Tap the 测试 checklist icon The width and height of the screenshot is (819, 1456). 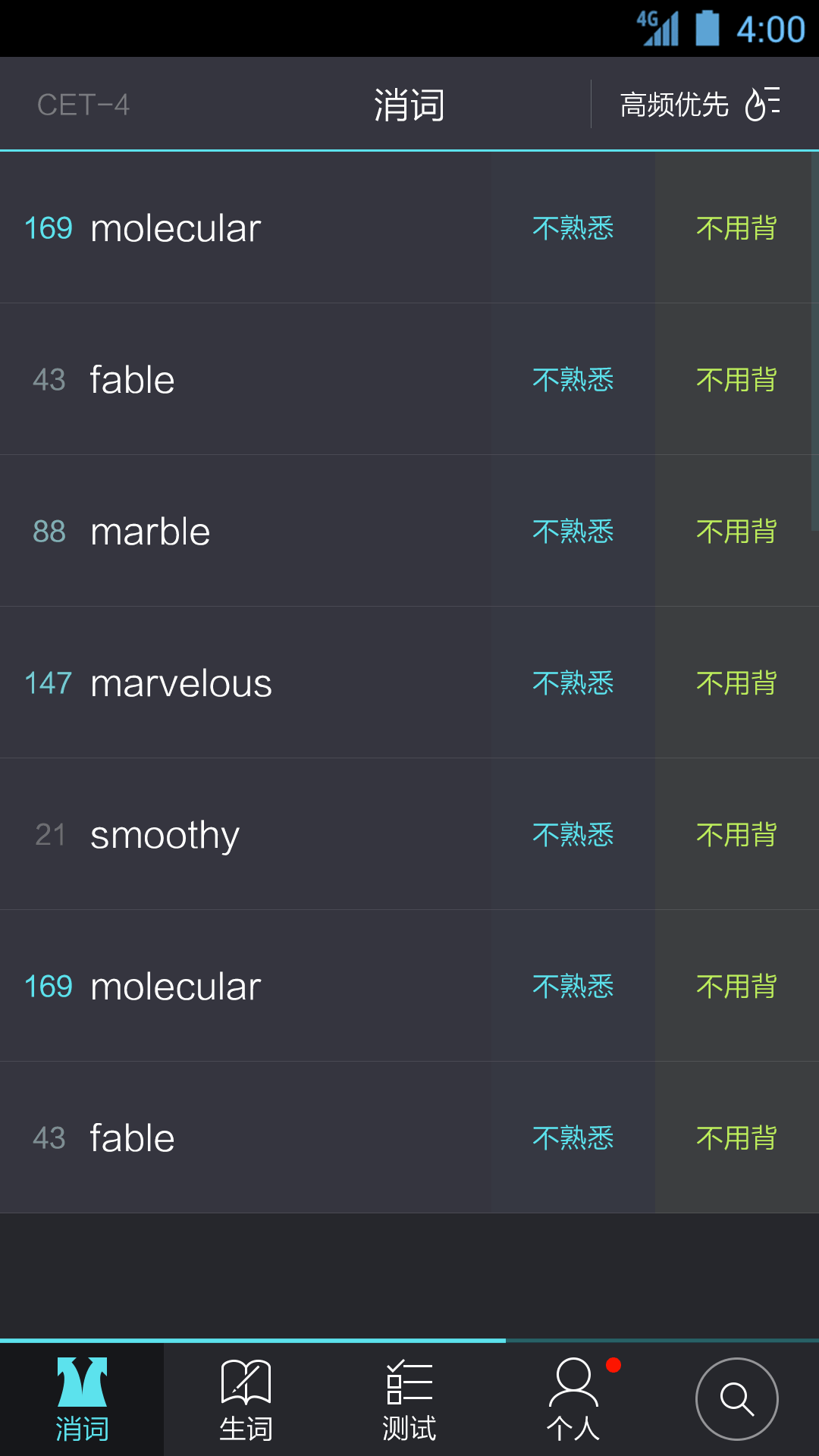click(x=409, y=1398)
